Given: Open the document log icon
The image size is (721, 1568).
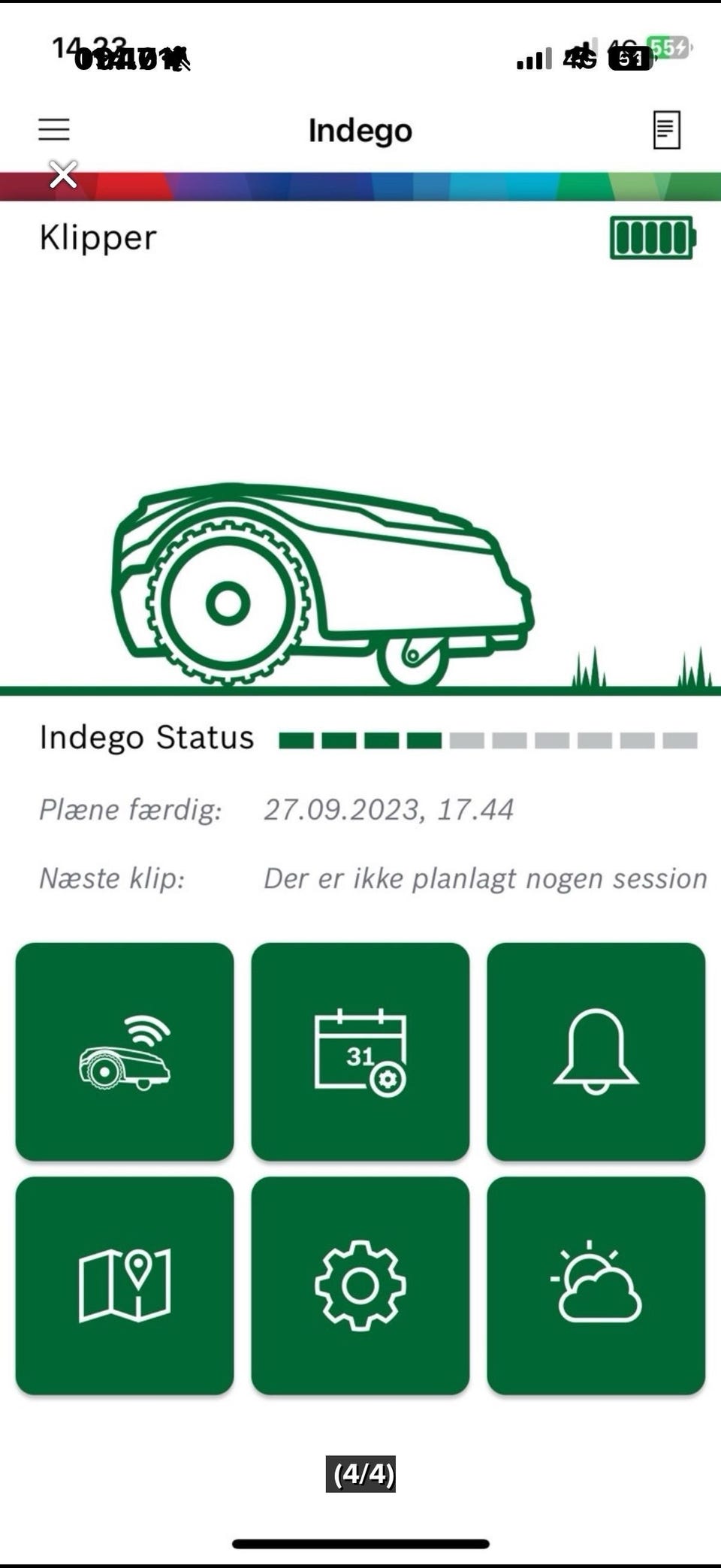Looking at the screenshot, I should pyautogui.click(x=666, y=130).
